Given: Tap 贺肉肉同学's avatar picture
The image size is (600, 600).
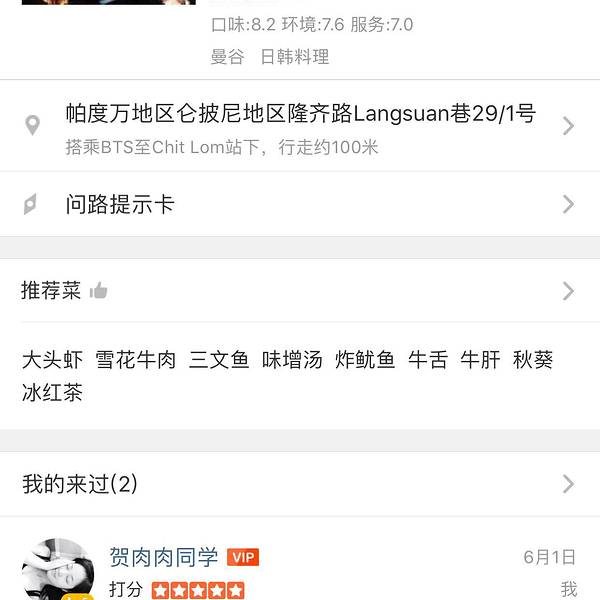Looking at the screenshot, I should (58, 570).
